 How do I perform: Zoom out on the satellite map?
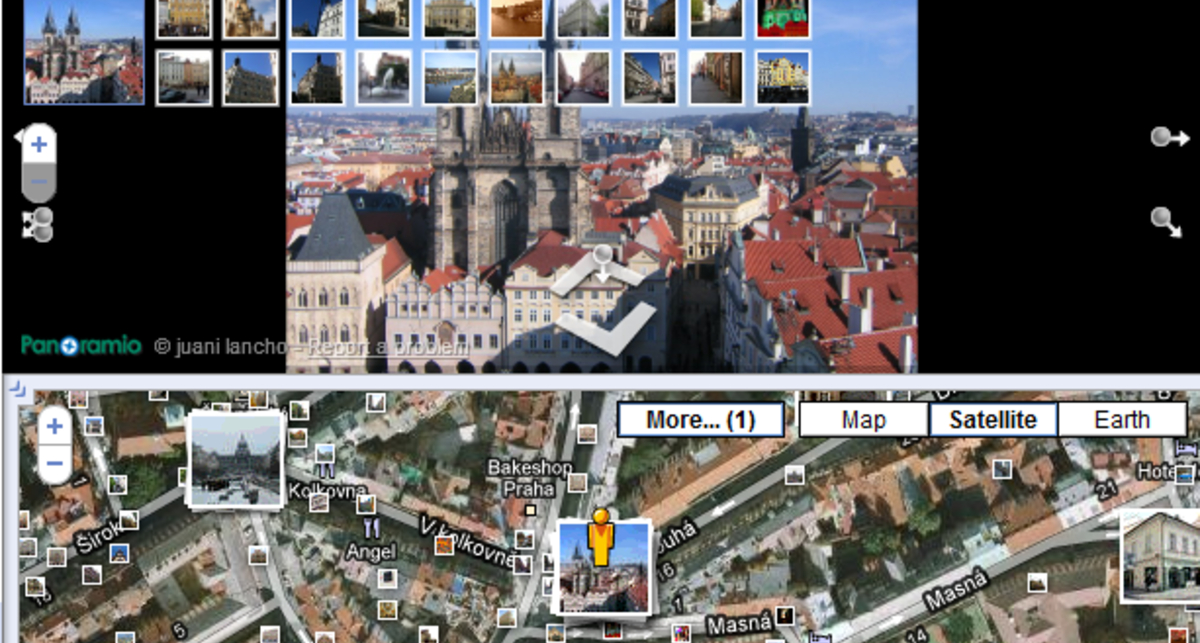[55, 463]
